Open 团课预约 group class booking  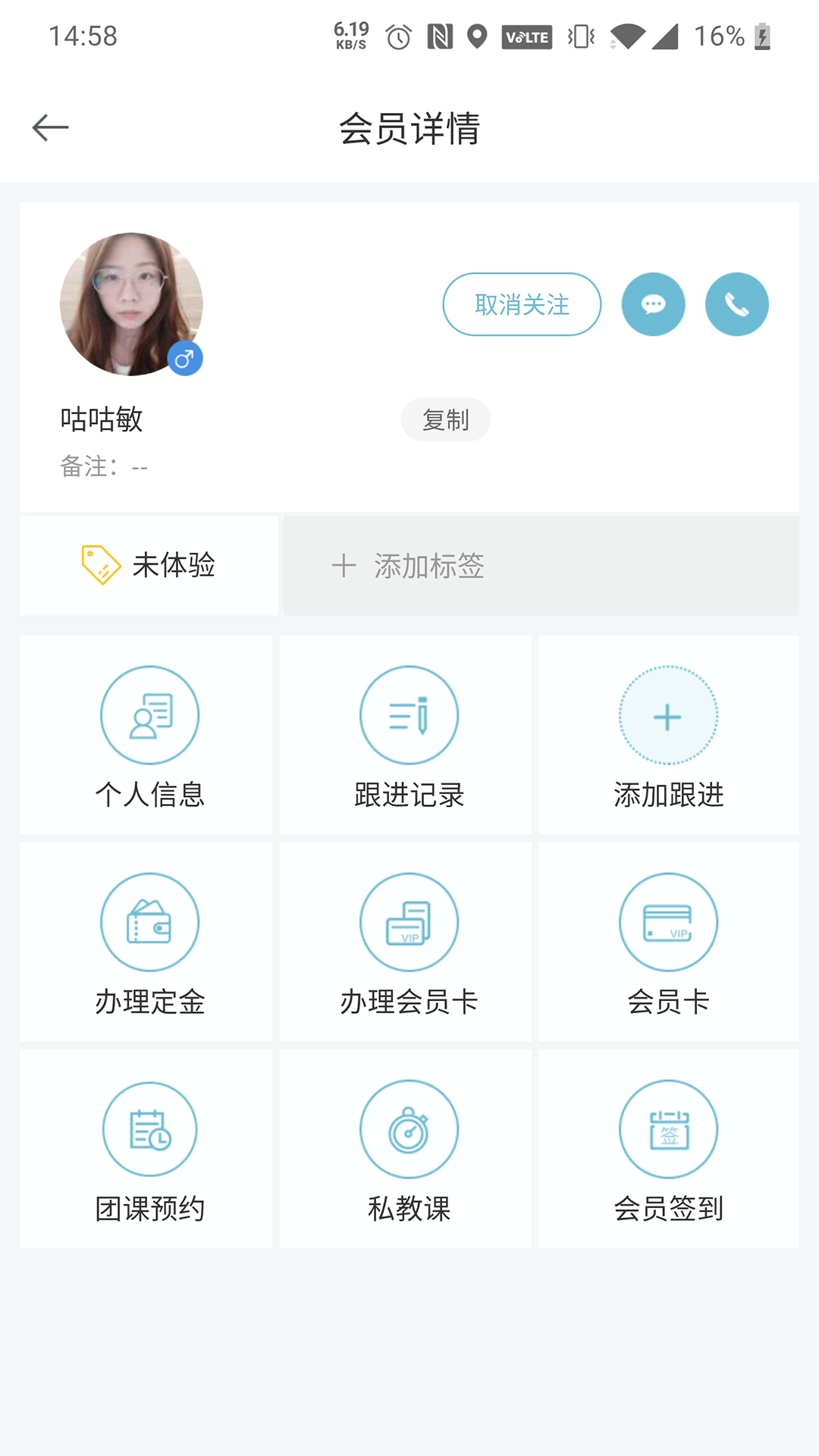(149, 1149)
